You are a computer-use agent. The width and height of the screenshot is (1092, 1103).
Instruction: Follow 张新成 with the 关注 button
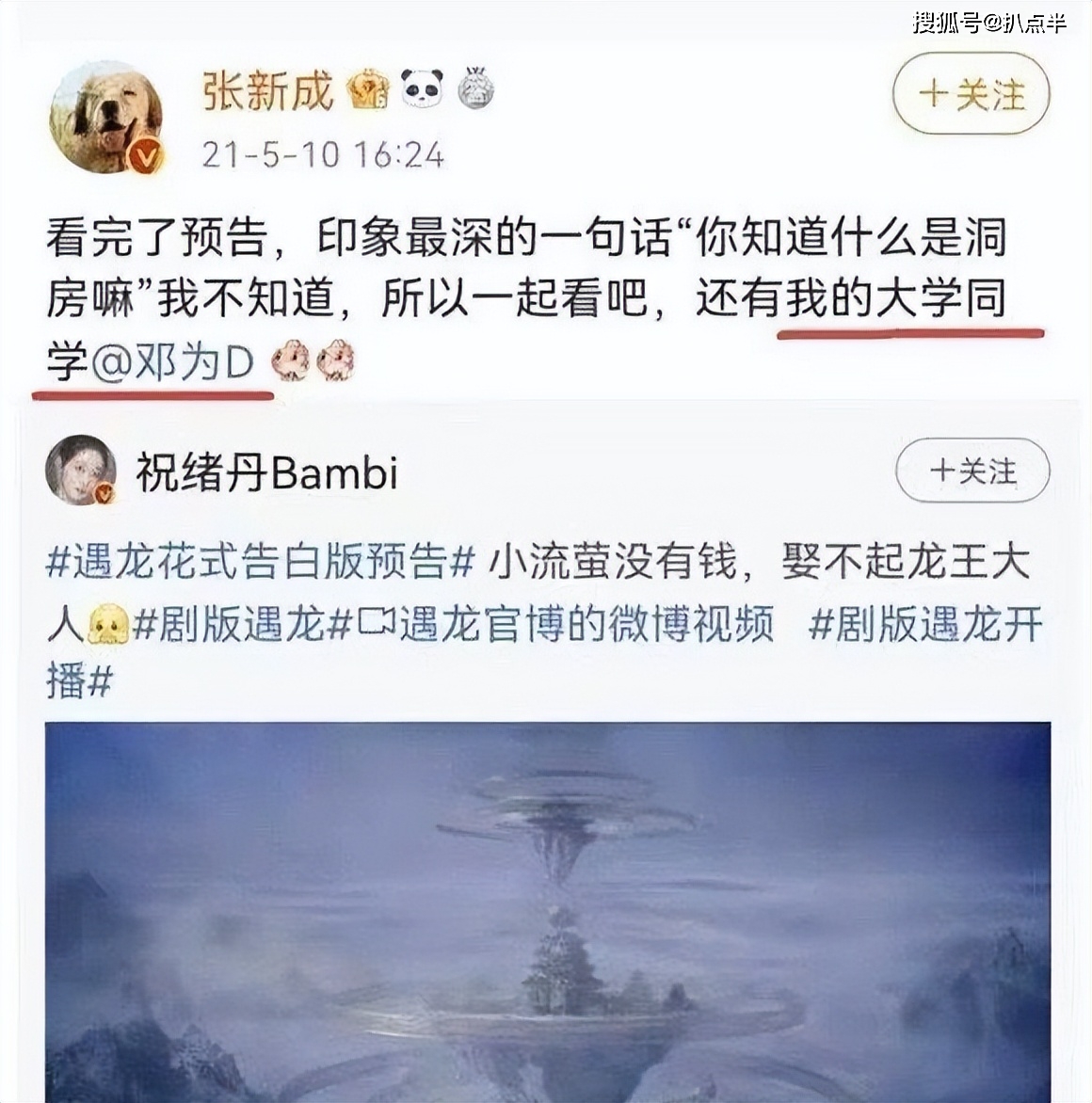coord(971,94)
